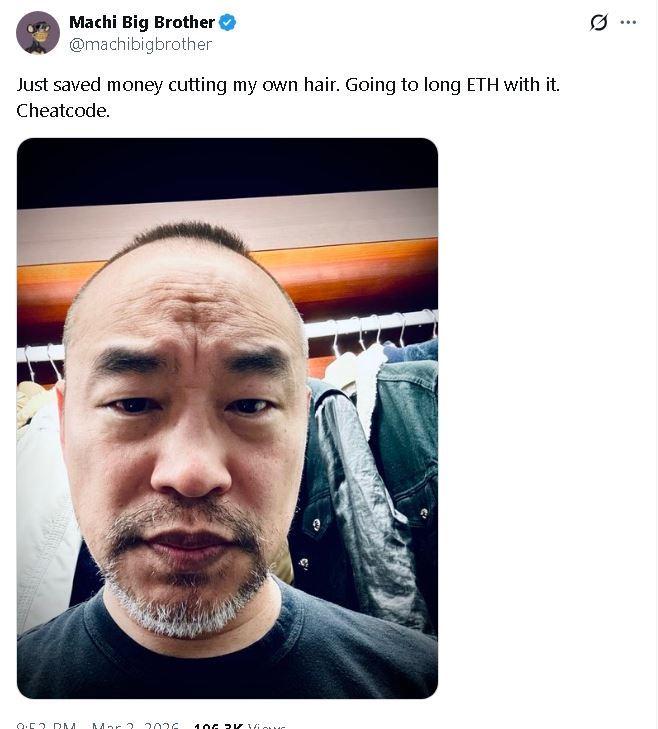
Task: Open the attached selfie photo
Action: (227, 417)
